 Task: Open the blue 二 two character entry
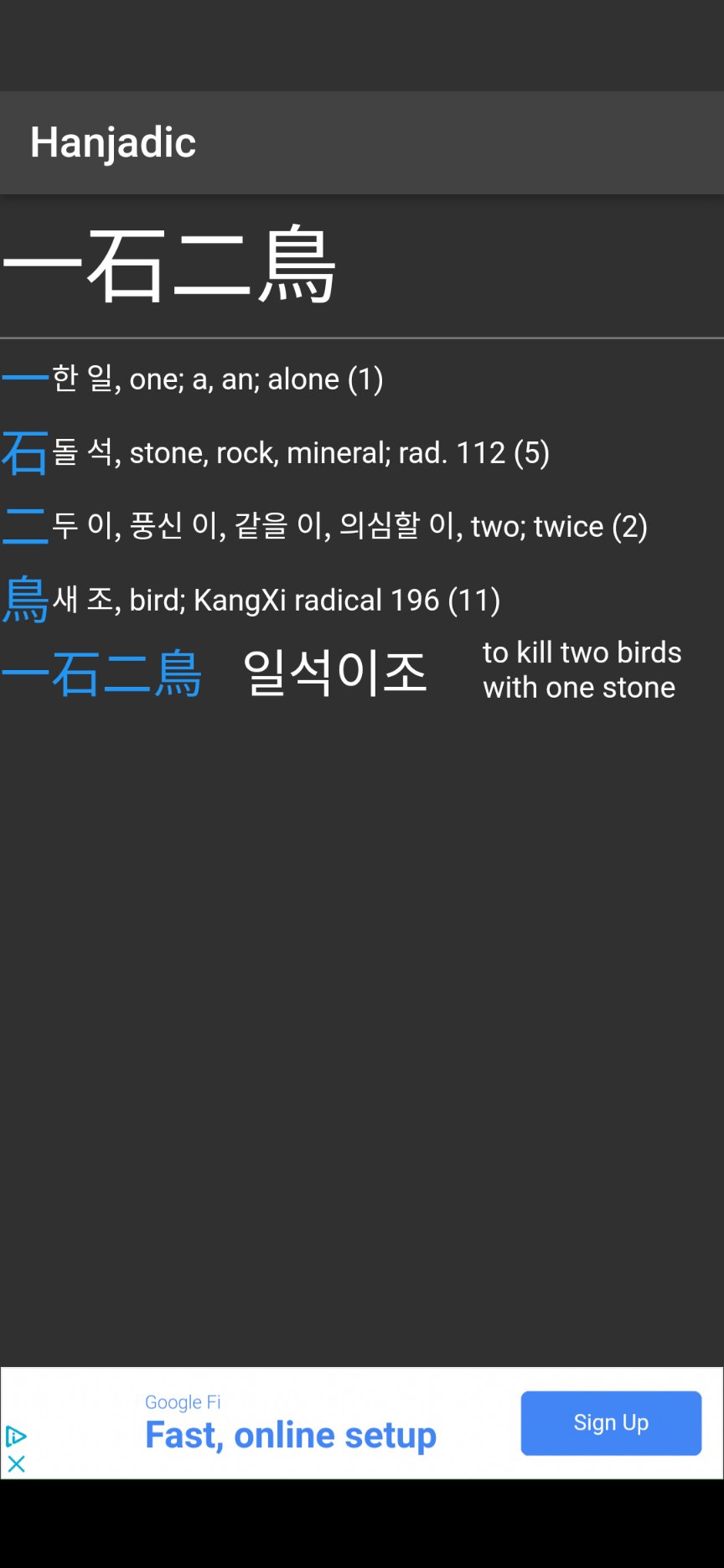coord(25,526)
